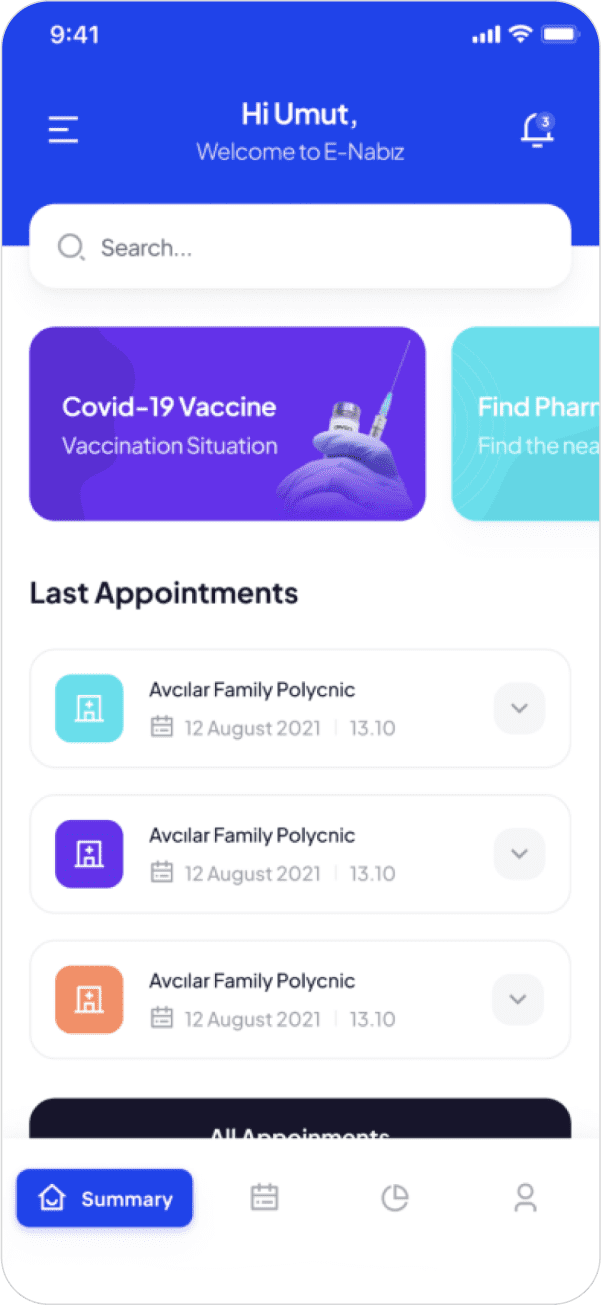
Task: Expand the appointment with the purple icon
Action: point(519,854)
